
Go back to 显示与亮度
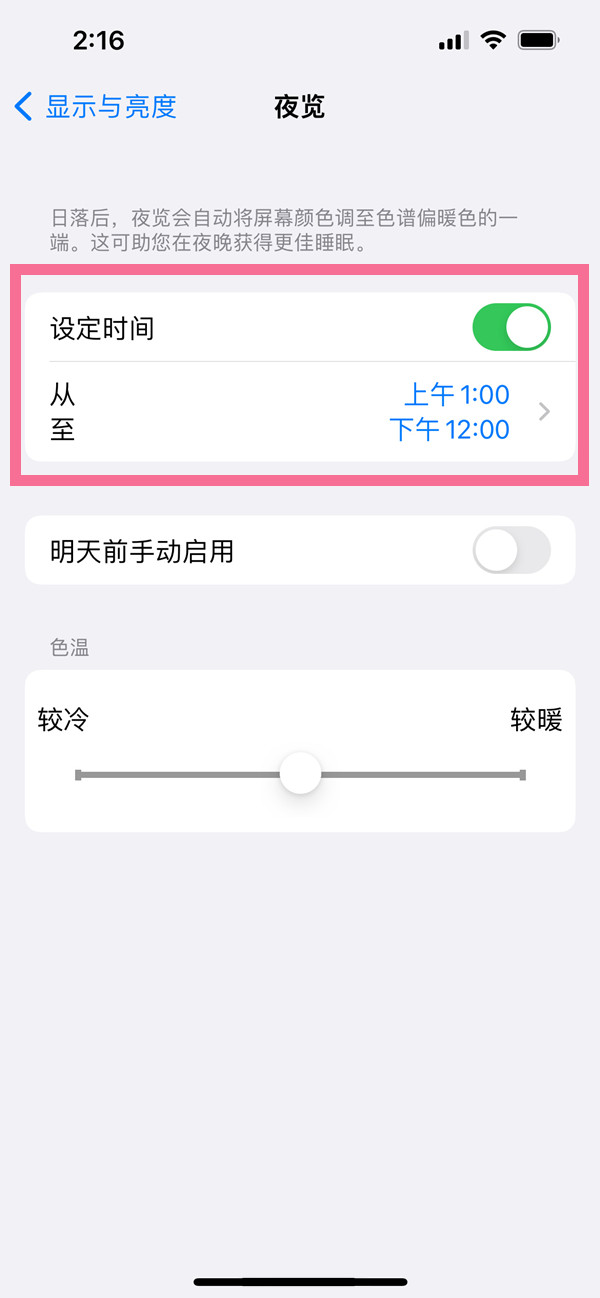click(x=96, y=107)
